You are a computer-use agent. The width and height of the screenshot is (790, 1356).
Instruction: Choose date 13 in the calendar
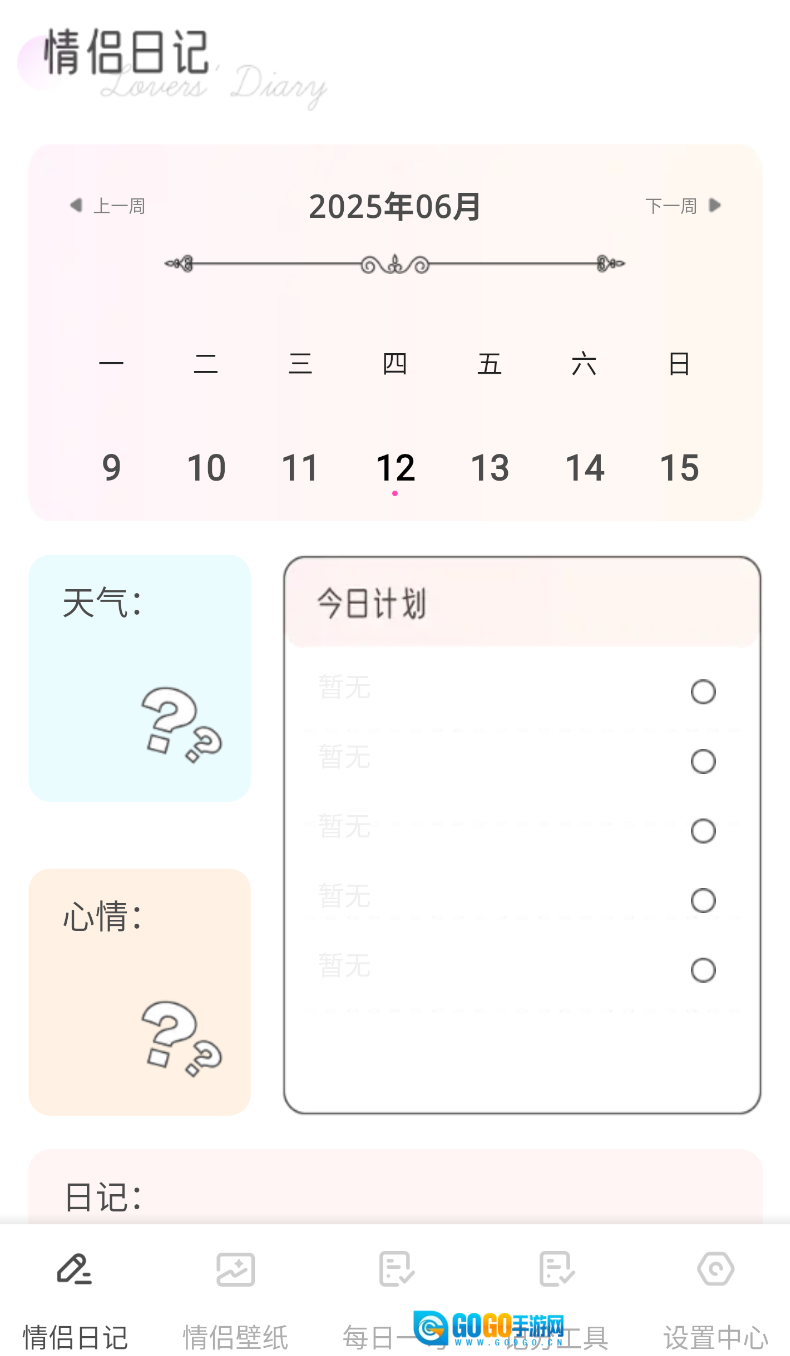[490, 468]
